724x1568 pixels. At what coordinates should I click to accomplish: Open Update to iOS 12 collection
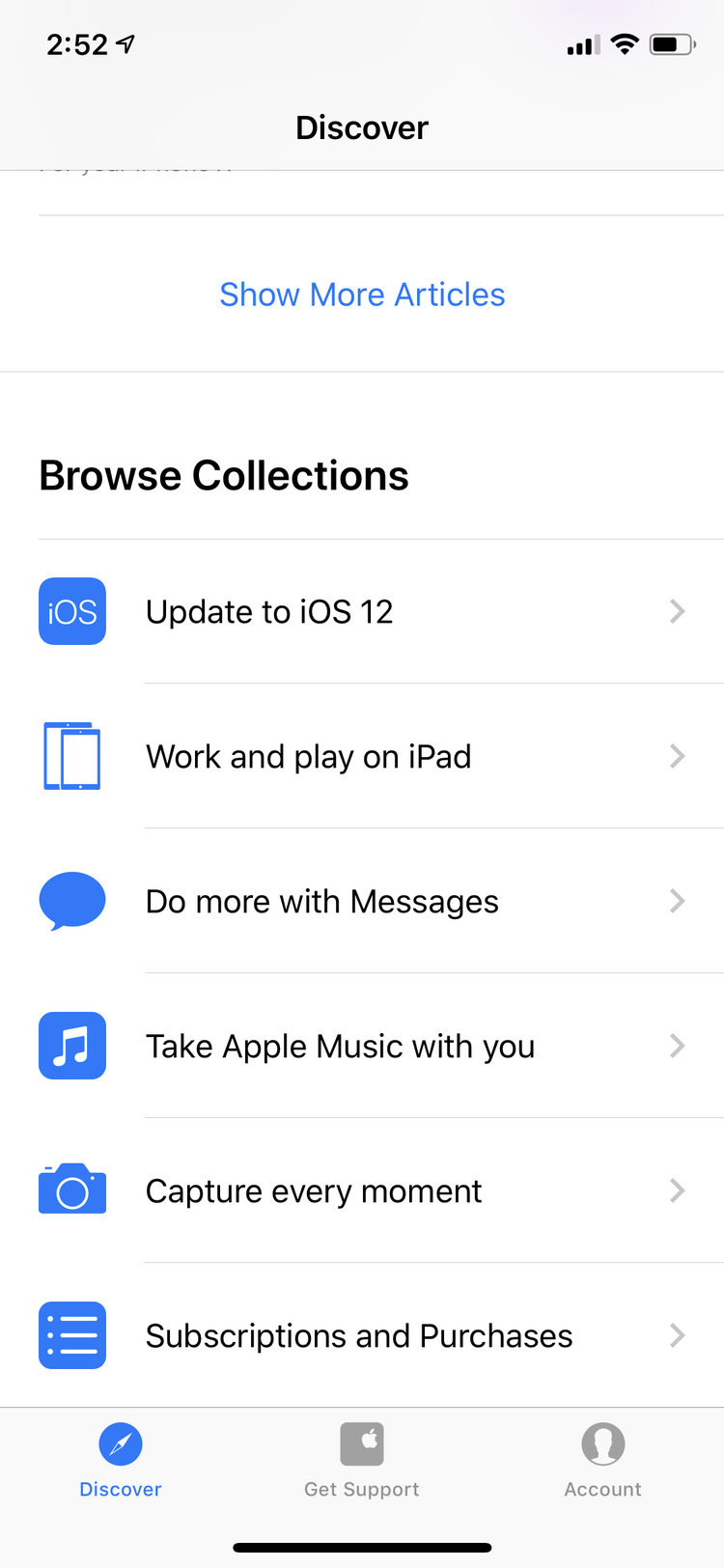(x=362, y=611)
